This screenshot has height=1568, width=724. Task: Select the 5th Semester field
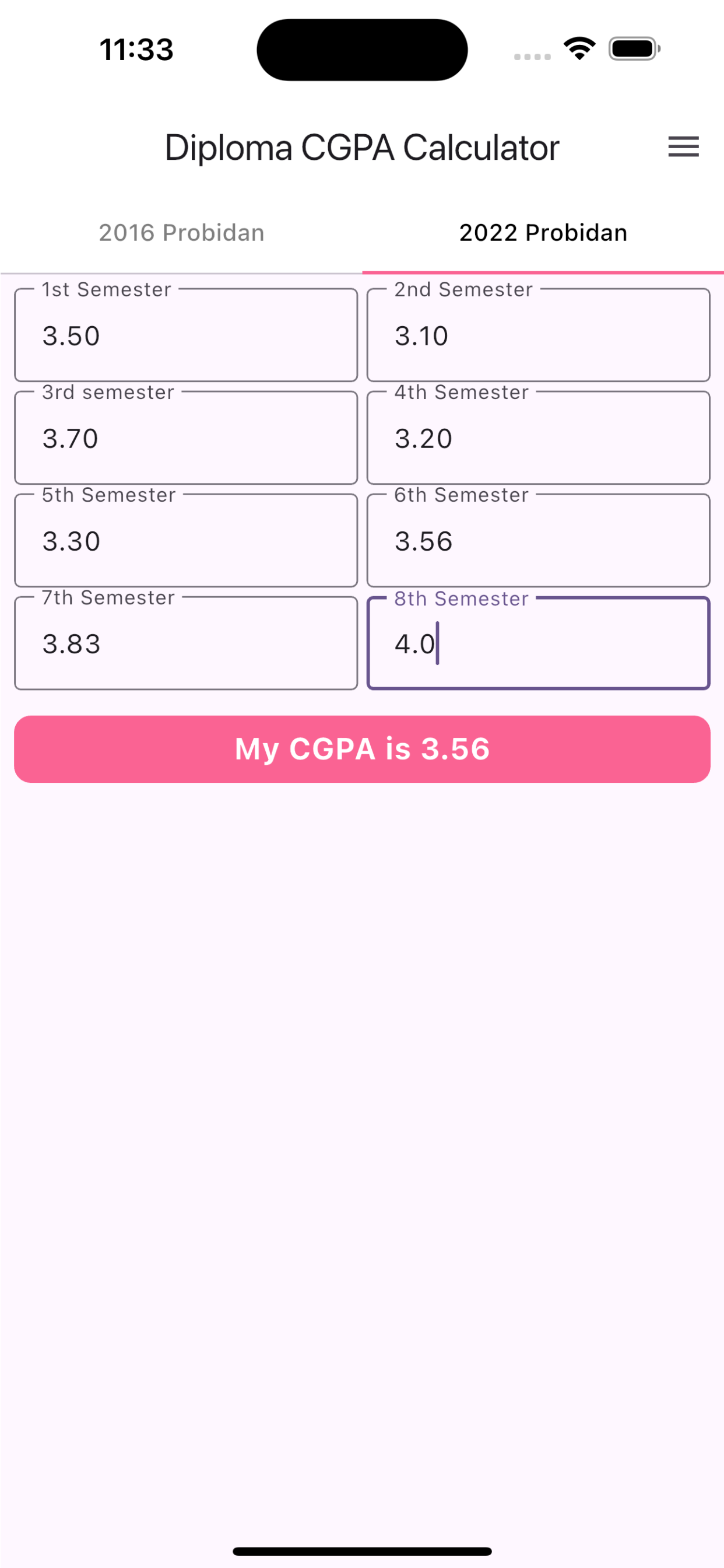click(186, 541)
